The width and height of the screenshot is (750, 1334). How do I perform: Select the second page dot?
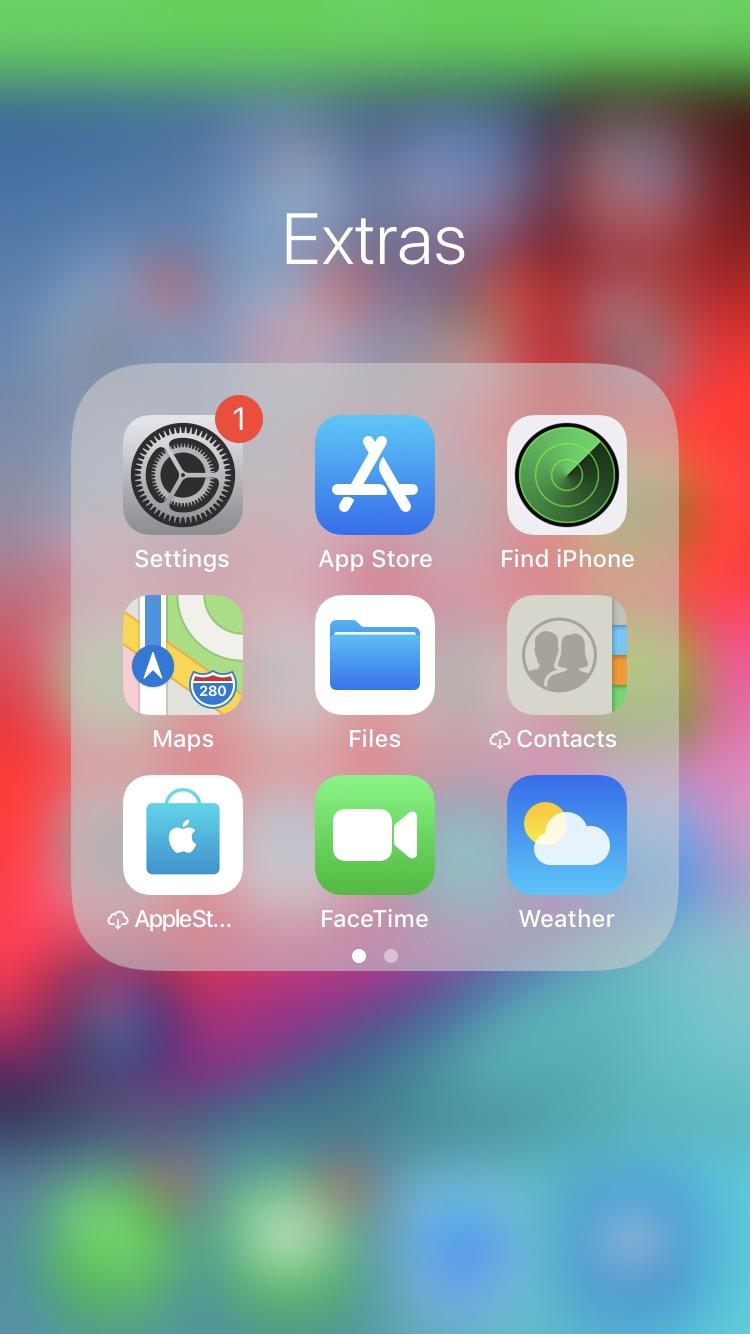pos(391,956)
